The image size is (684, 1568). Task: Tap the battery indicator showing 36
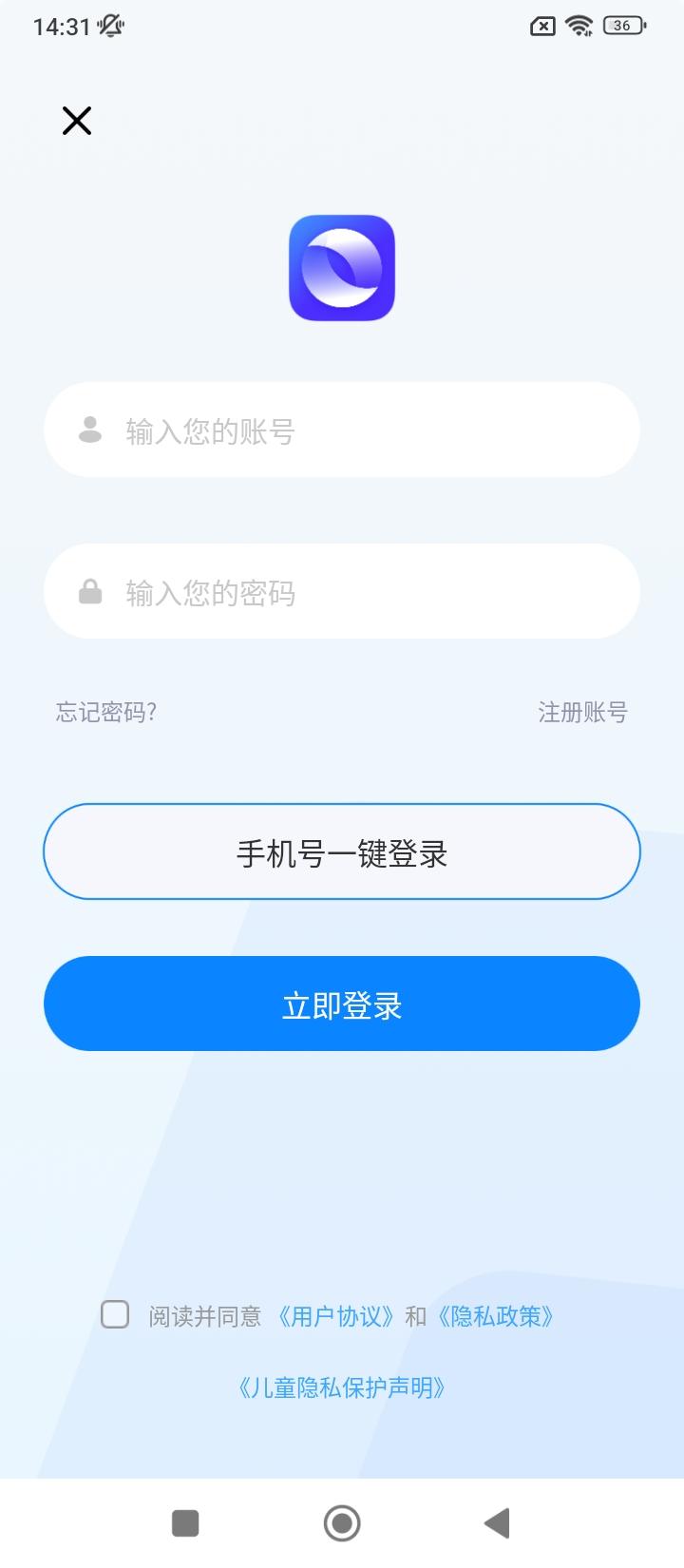pos(622,26)
